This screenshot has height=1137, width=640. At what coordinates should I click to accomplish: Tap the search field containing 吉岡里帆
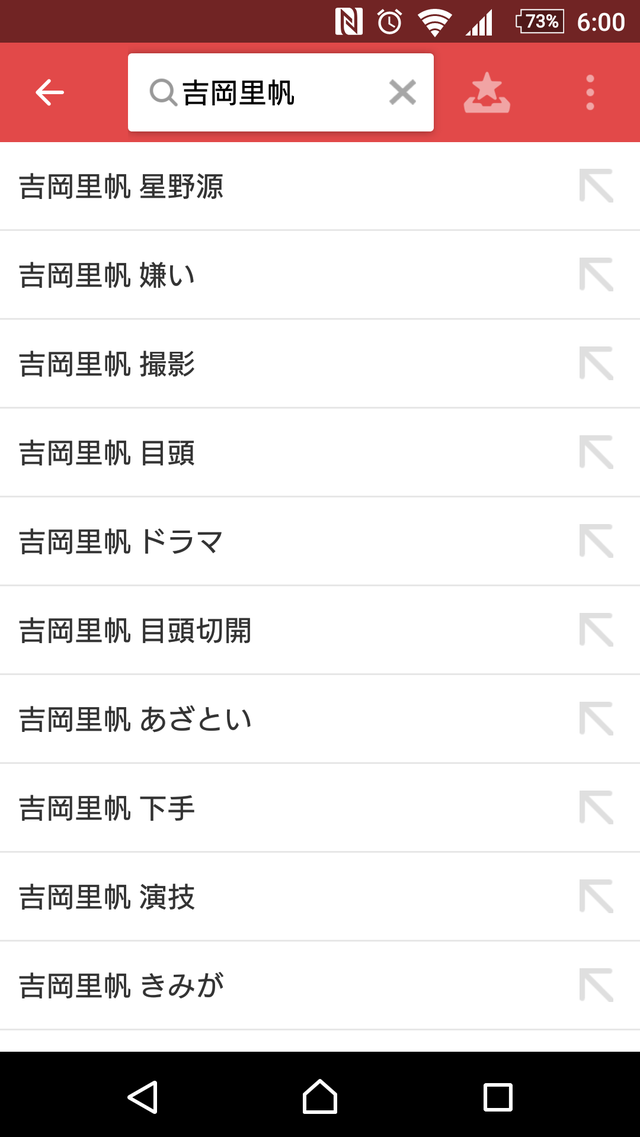tap(280, 92)
